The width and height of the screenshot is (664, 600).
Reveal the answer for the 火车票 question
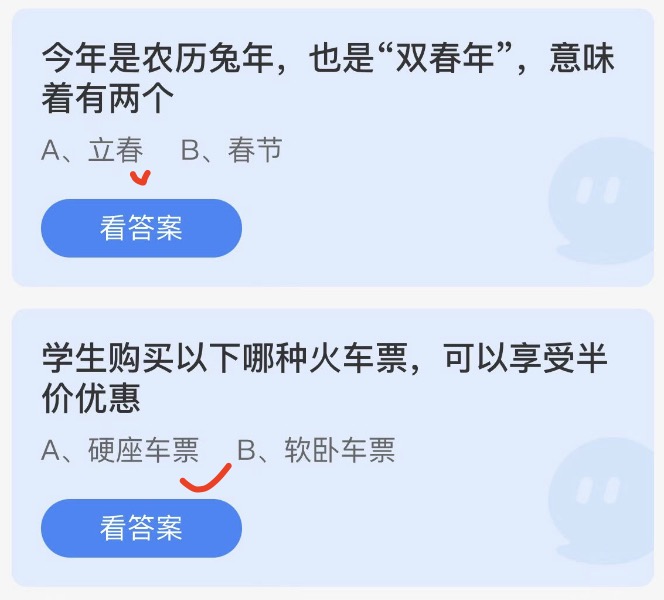click(141, 528)
